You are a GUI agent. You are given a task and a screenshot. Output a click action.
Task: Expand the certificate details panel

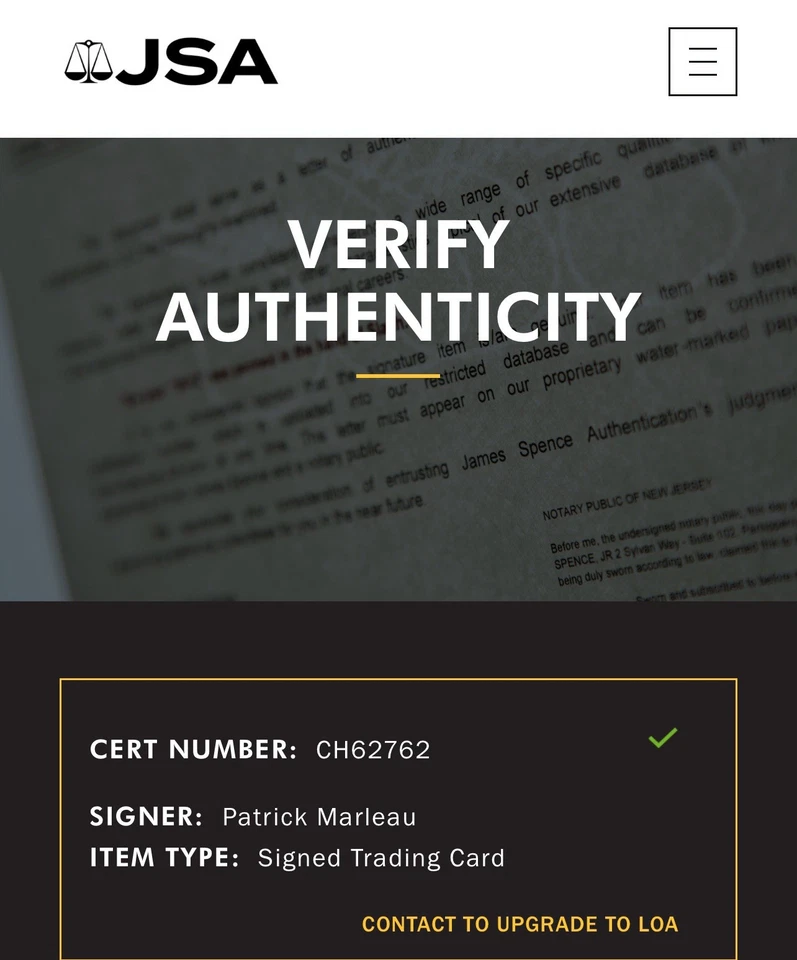click(x=397, y=820)
